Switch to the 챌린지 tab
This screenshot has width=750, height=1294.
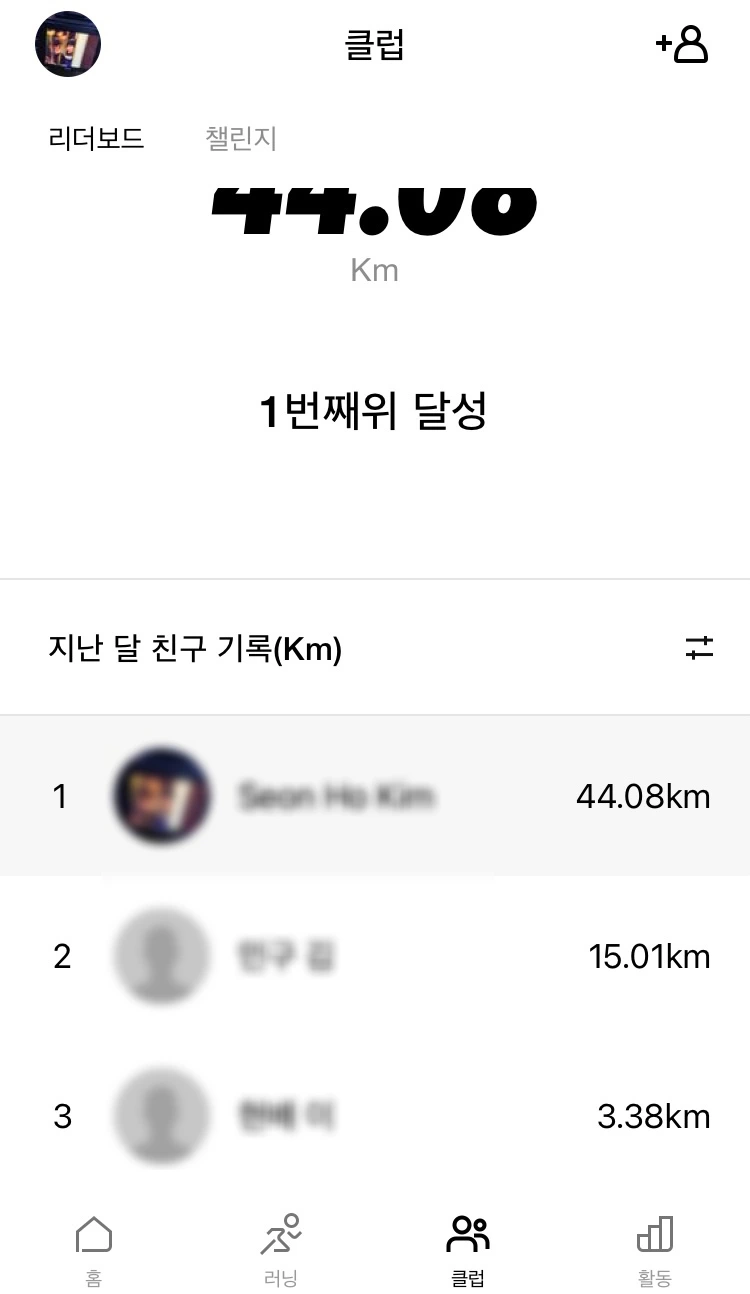pyautogui.click(x=241, y=138)
